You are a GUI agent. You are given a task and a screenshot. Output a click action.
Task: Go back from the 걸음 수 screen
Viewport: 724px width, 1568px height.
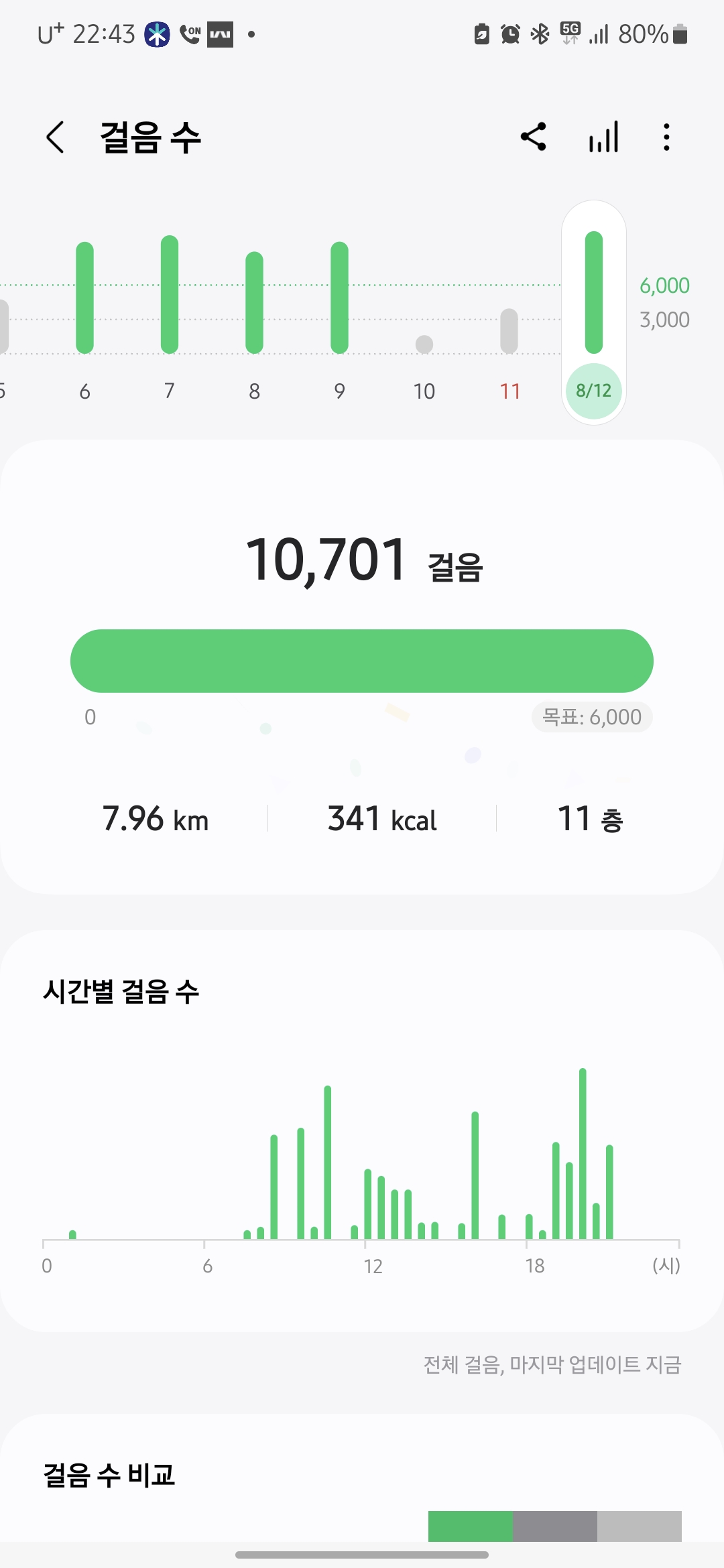click(x=55, y=137)
